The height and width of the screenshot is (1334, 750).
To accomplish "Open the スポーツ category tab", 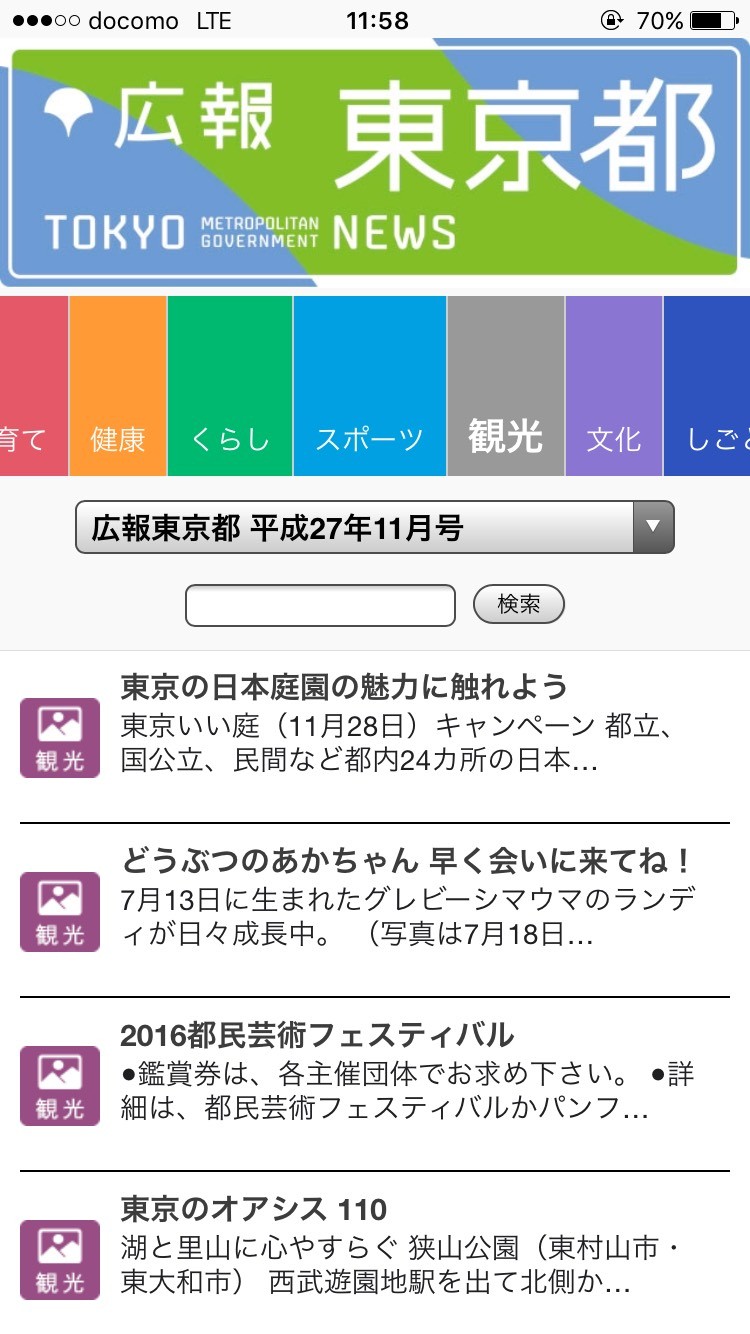I will click(370, 386).
